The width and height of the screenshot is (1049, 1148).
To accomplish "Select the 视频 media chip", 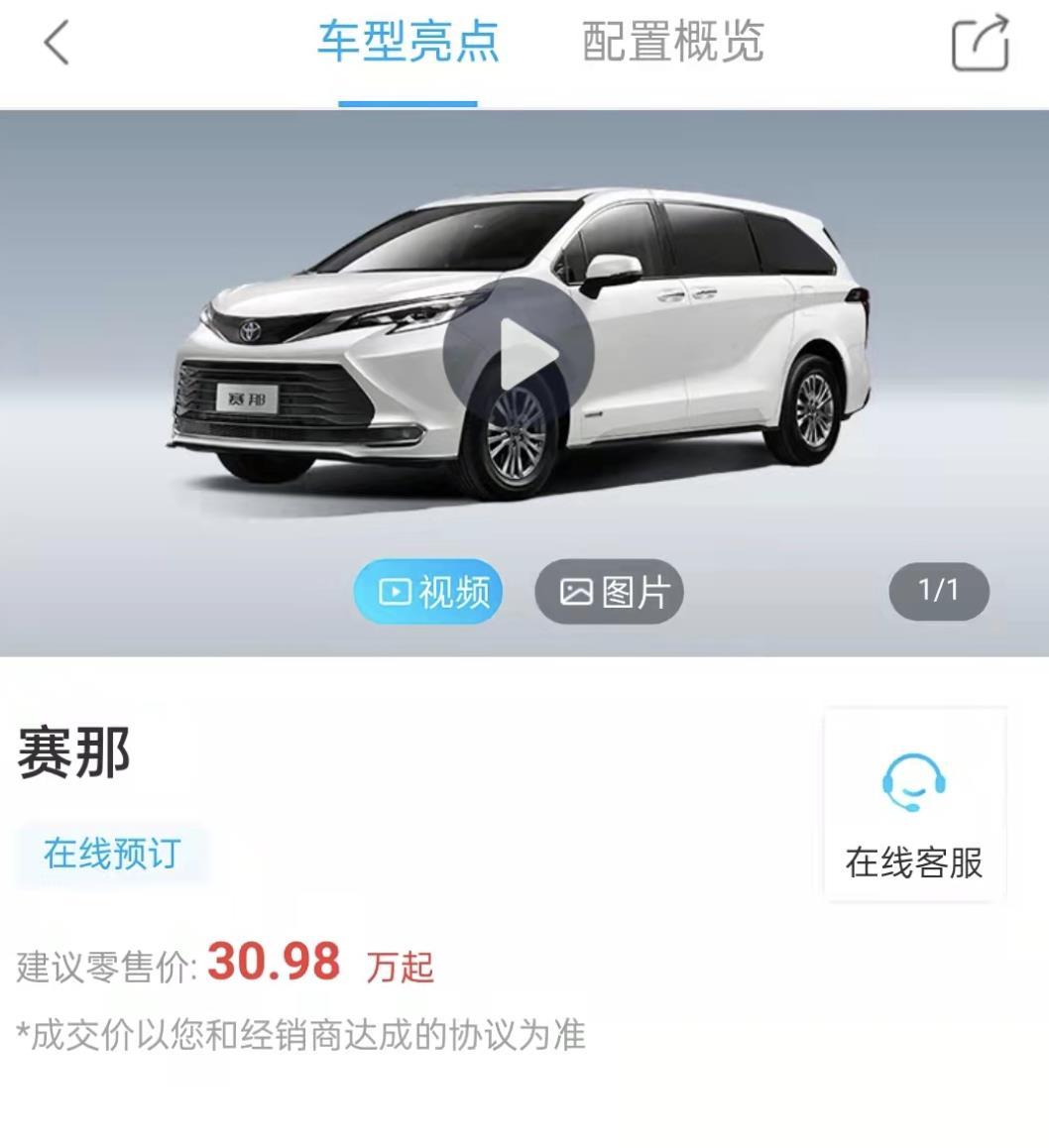I will (428, 592).
